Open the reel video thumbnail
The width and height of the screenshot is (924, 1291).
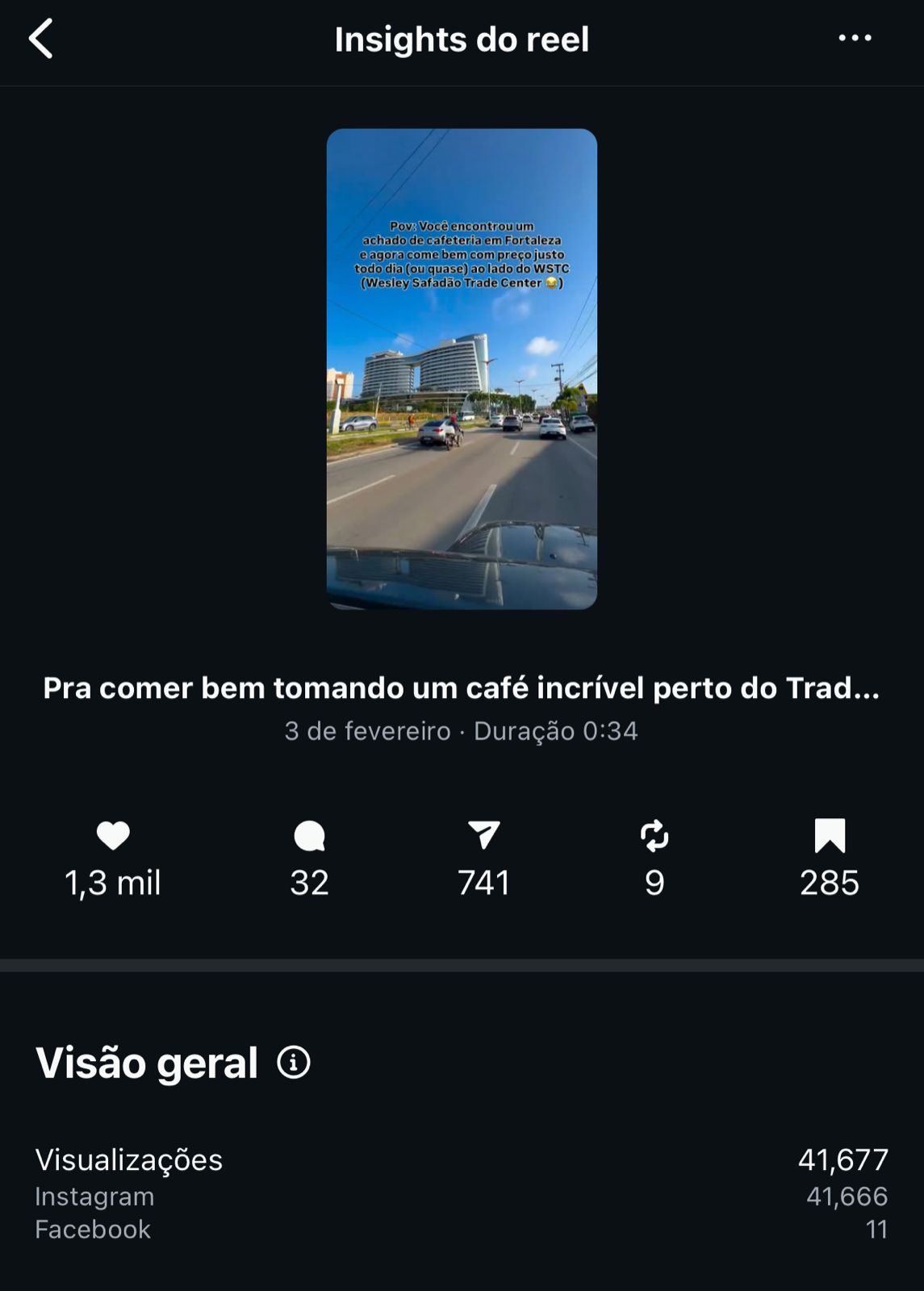[462, 369]
